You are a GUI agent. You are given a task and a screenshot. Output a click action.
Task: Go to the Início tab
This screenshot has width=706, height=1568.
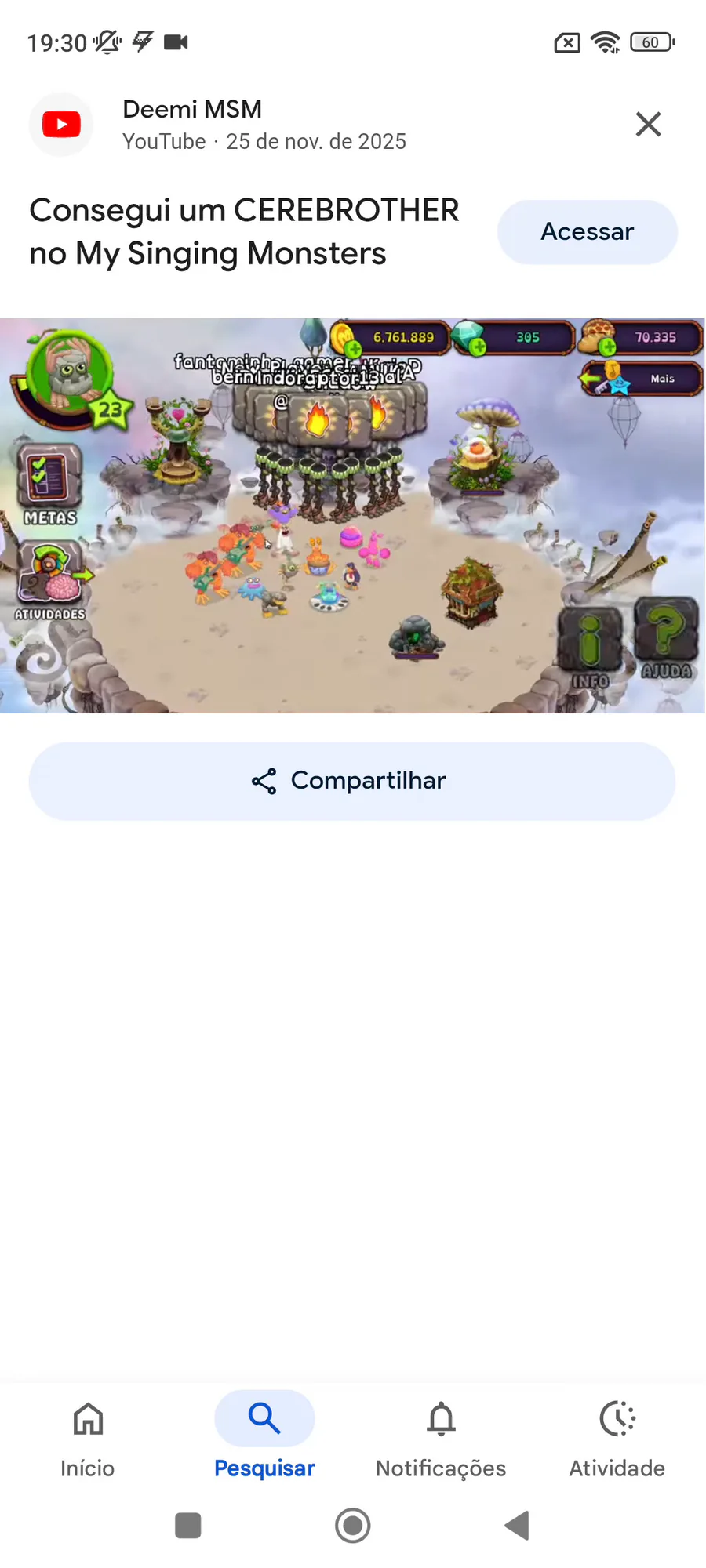[x=88, y=1439]
